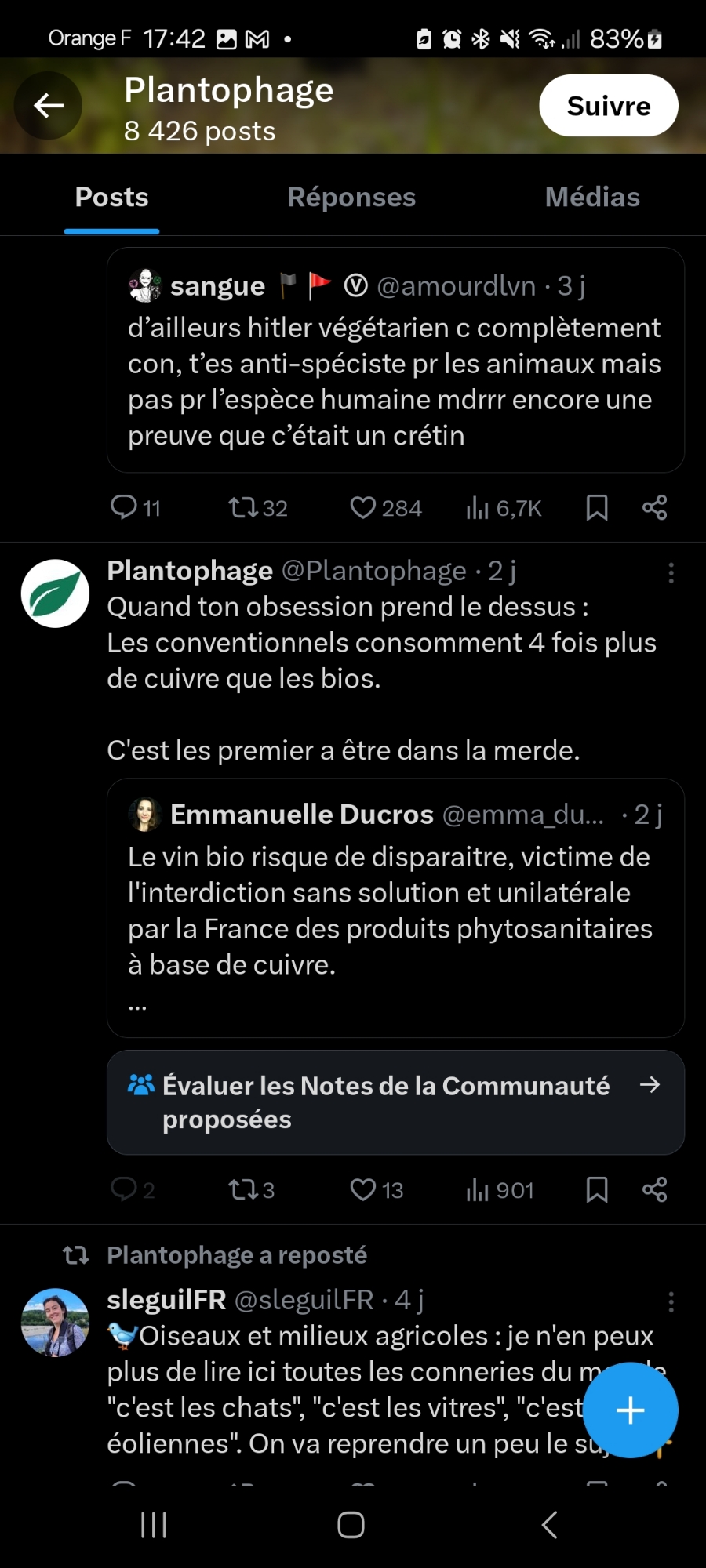Image resolution: width=706 pixels, height=1568 pixels.
Task: Compose a new post with the plus button
Action: tap(630, 1410)
